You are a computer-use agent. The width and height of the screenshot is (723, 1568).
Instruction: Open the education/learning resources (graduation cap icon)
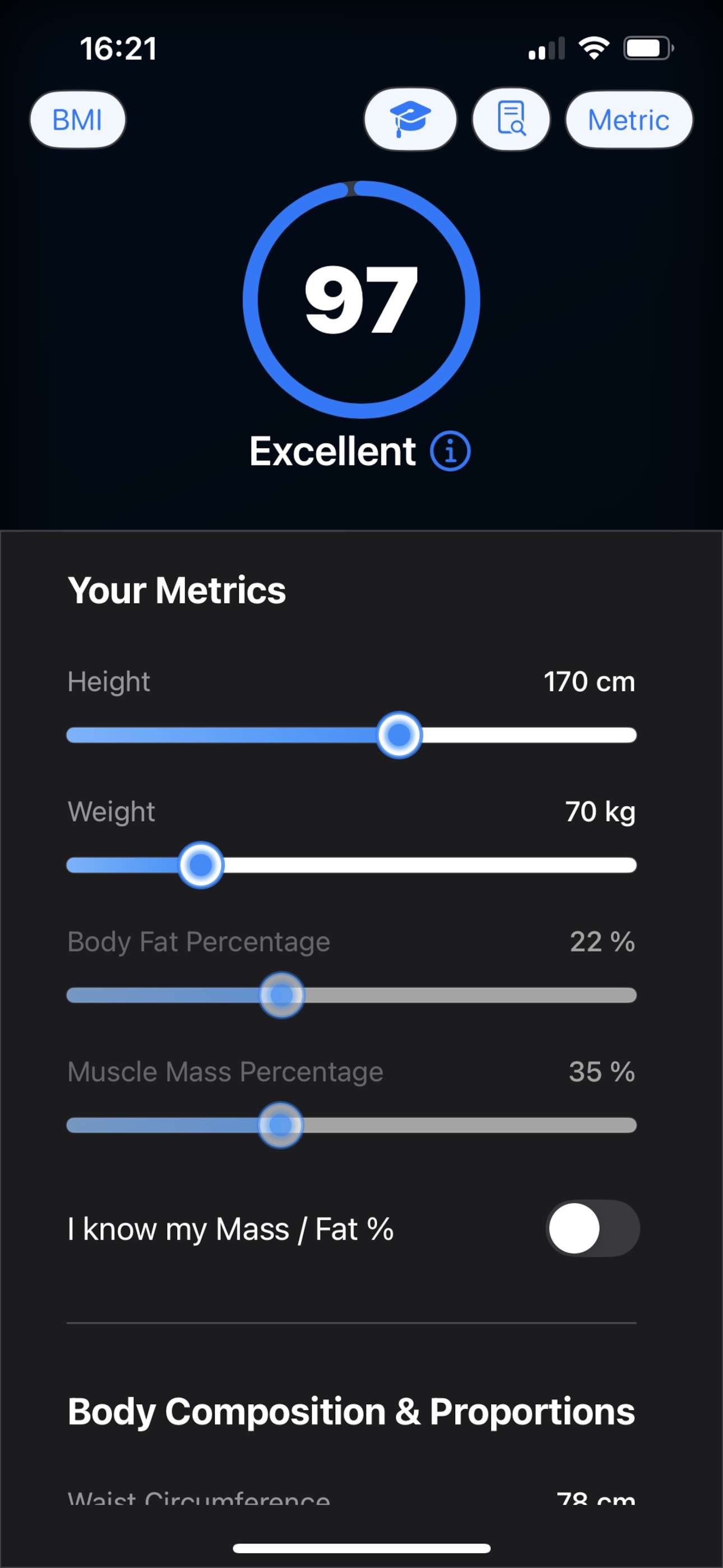point(411,119)
